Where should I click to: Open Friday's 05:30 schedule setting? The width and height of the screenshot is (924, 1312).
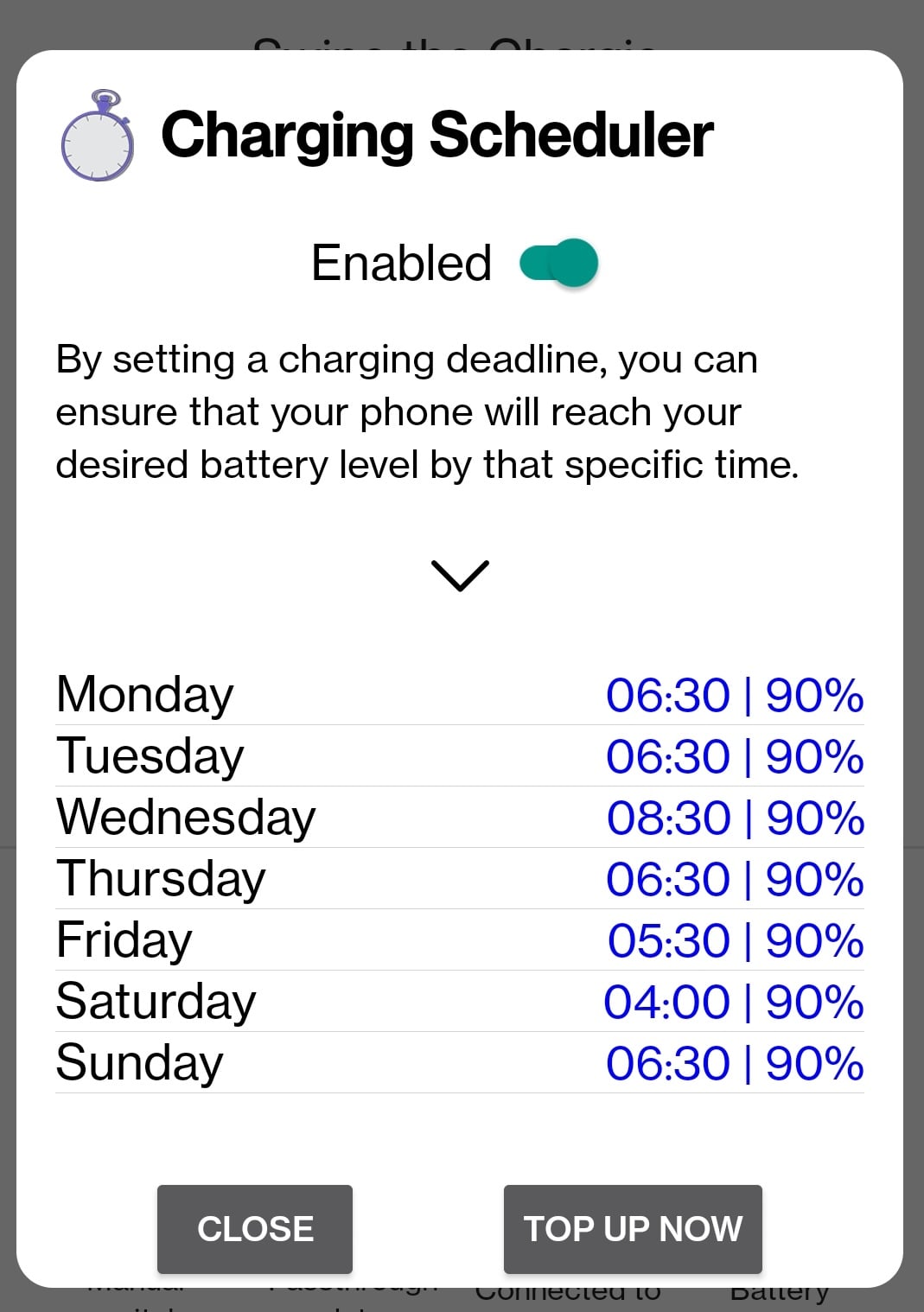click(735, 939)
